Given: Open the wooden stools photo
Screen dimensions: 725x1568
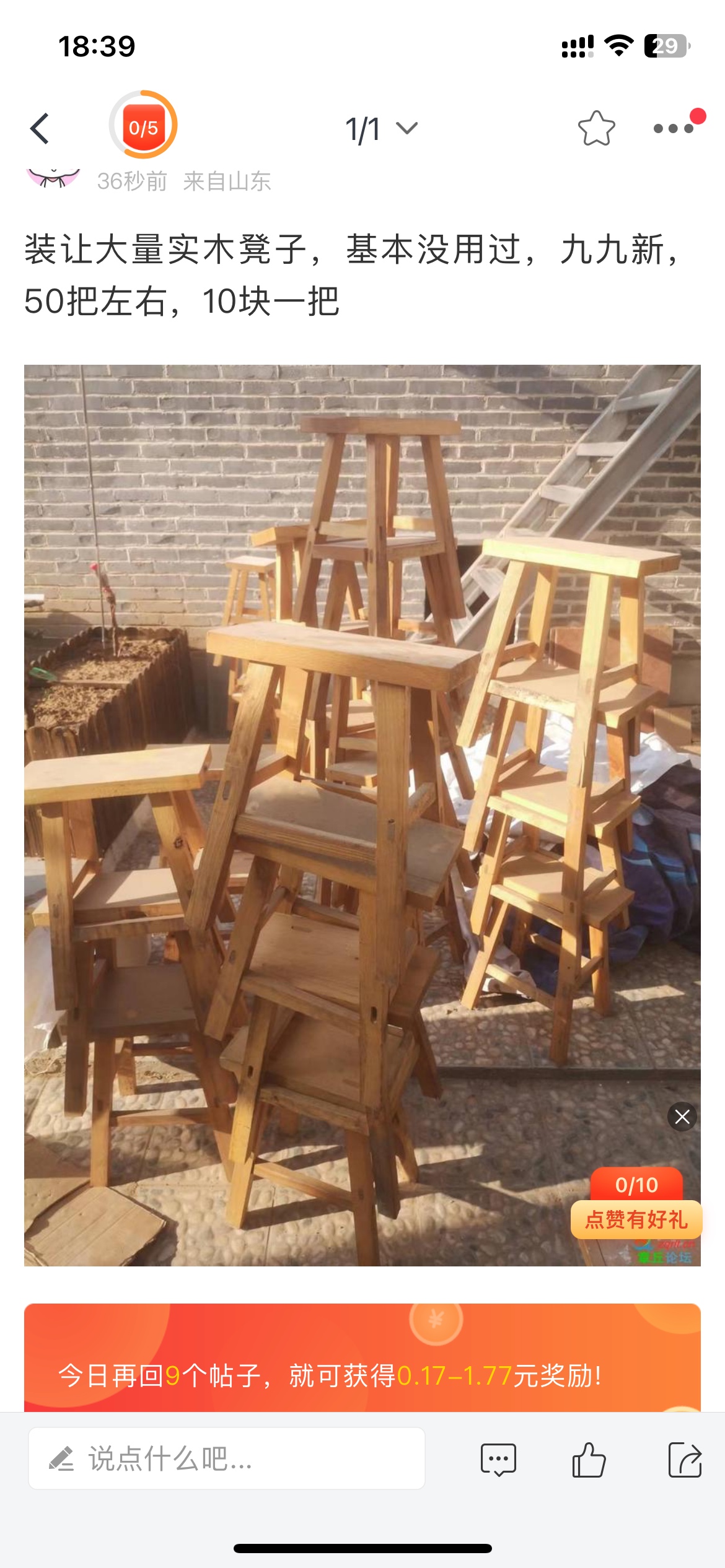Looking at the screenshot, I should pos(362,805).
